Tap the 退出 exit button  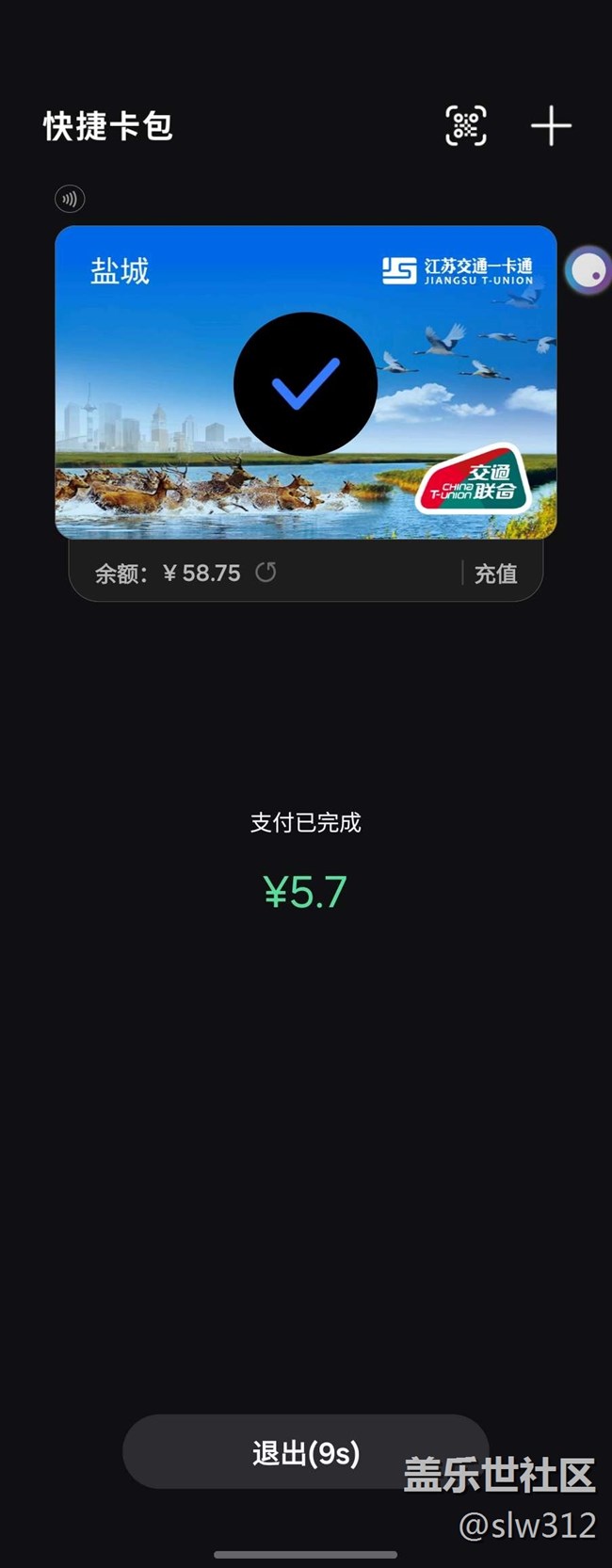tap(305, 1452)
